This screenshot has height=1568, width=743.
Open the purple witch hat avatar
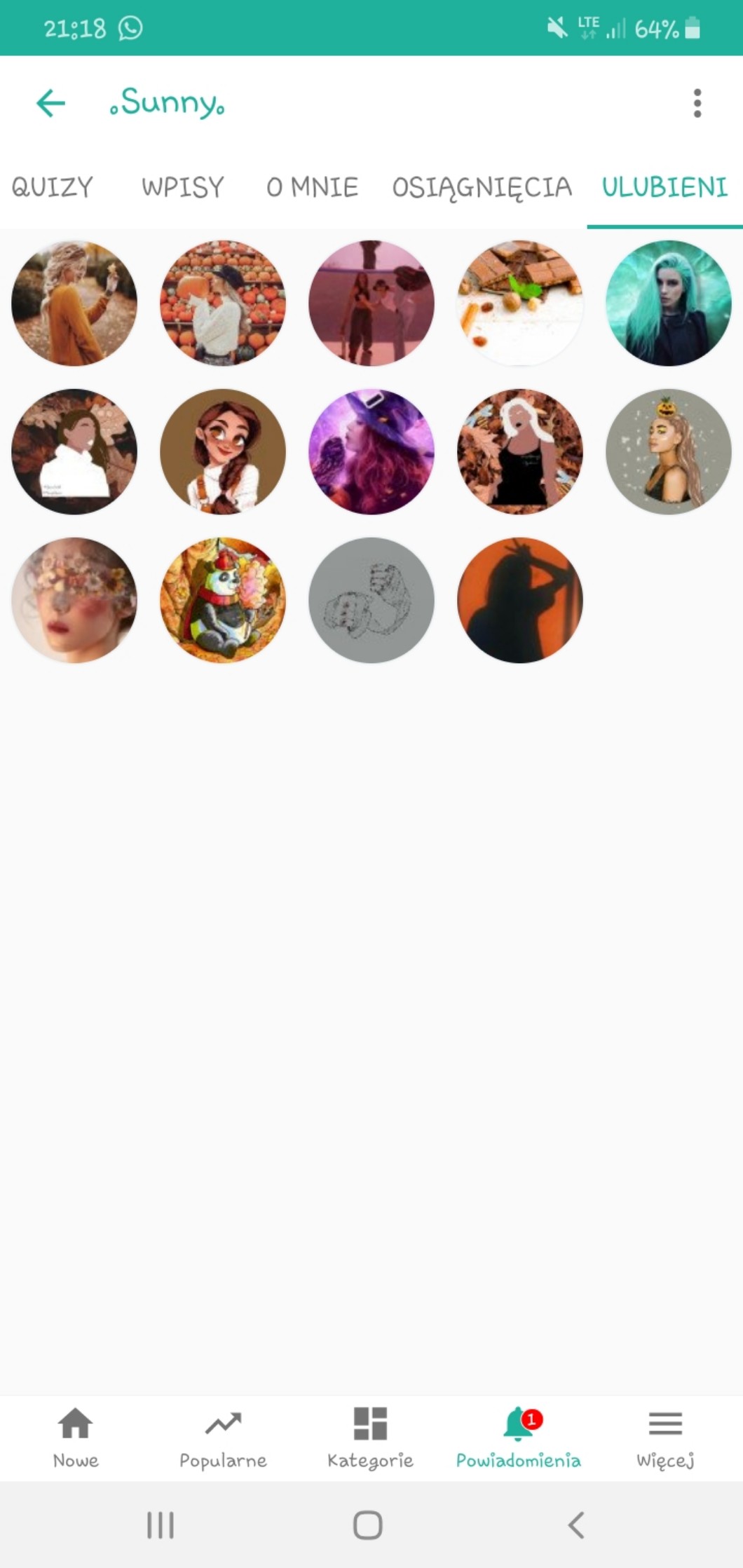pos(371,451)
